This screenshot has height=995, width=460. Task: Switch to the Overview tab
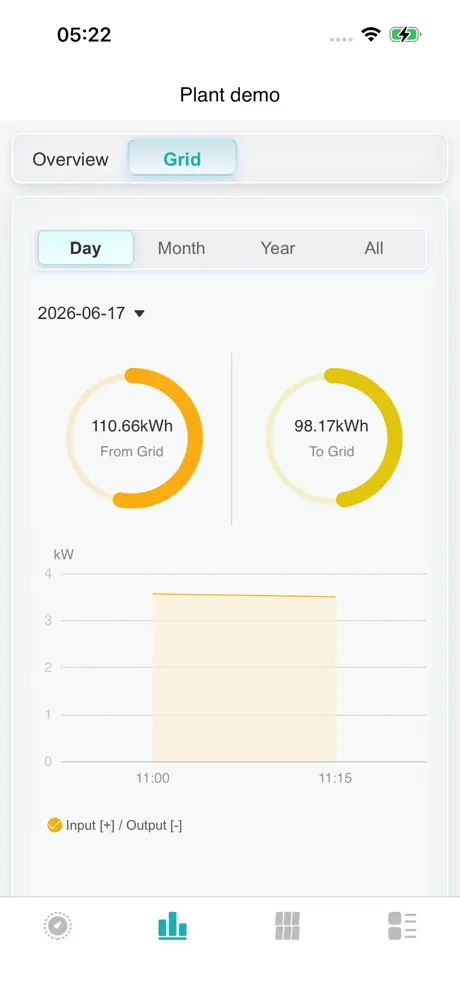coord(70,159)
